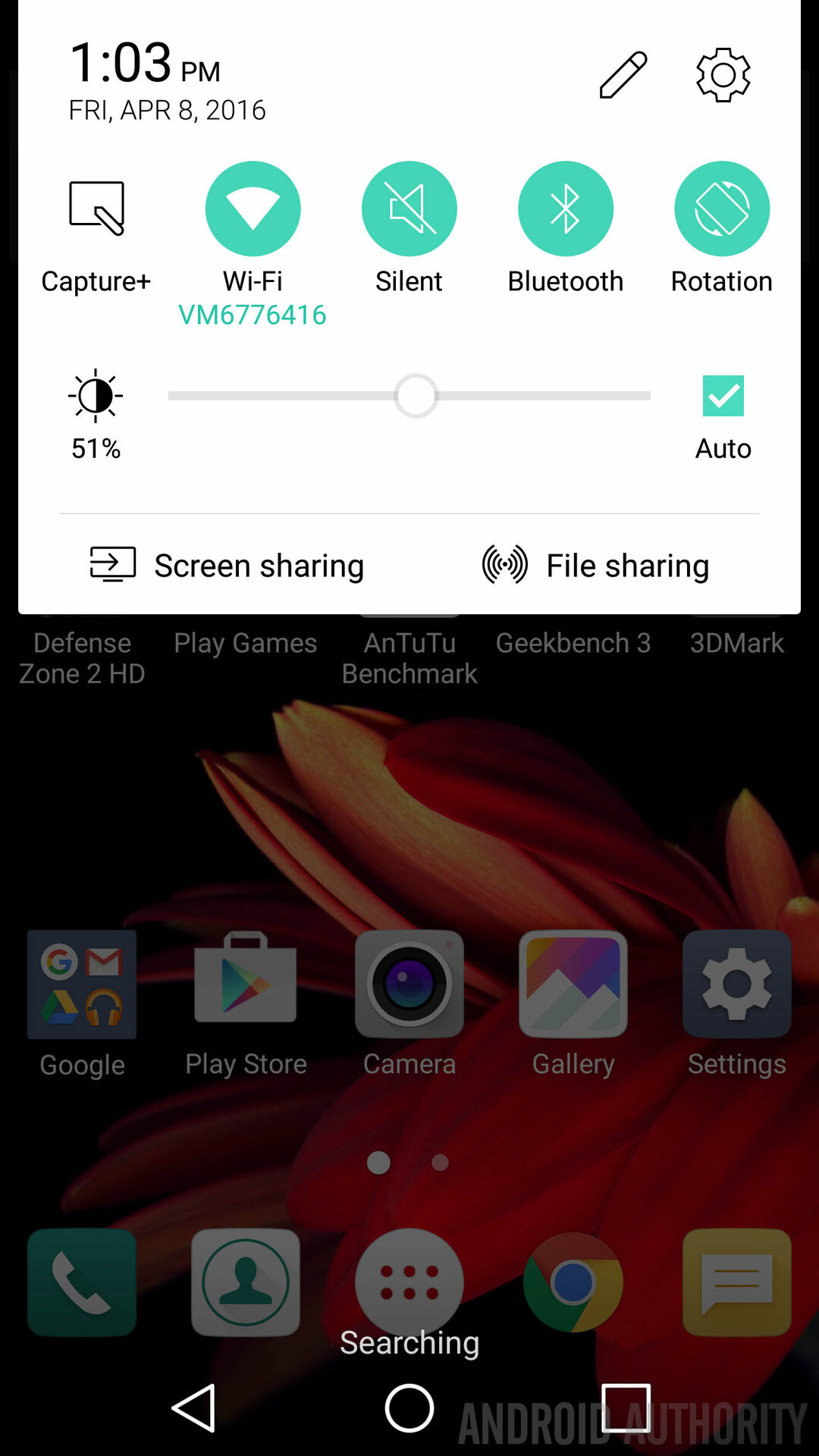Go back with the navigation back button
Screen dimensions: 819x1456
[x=194, y=1408]
